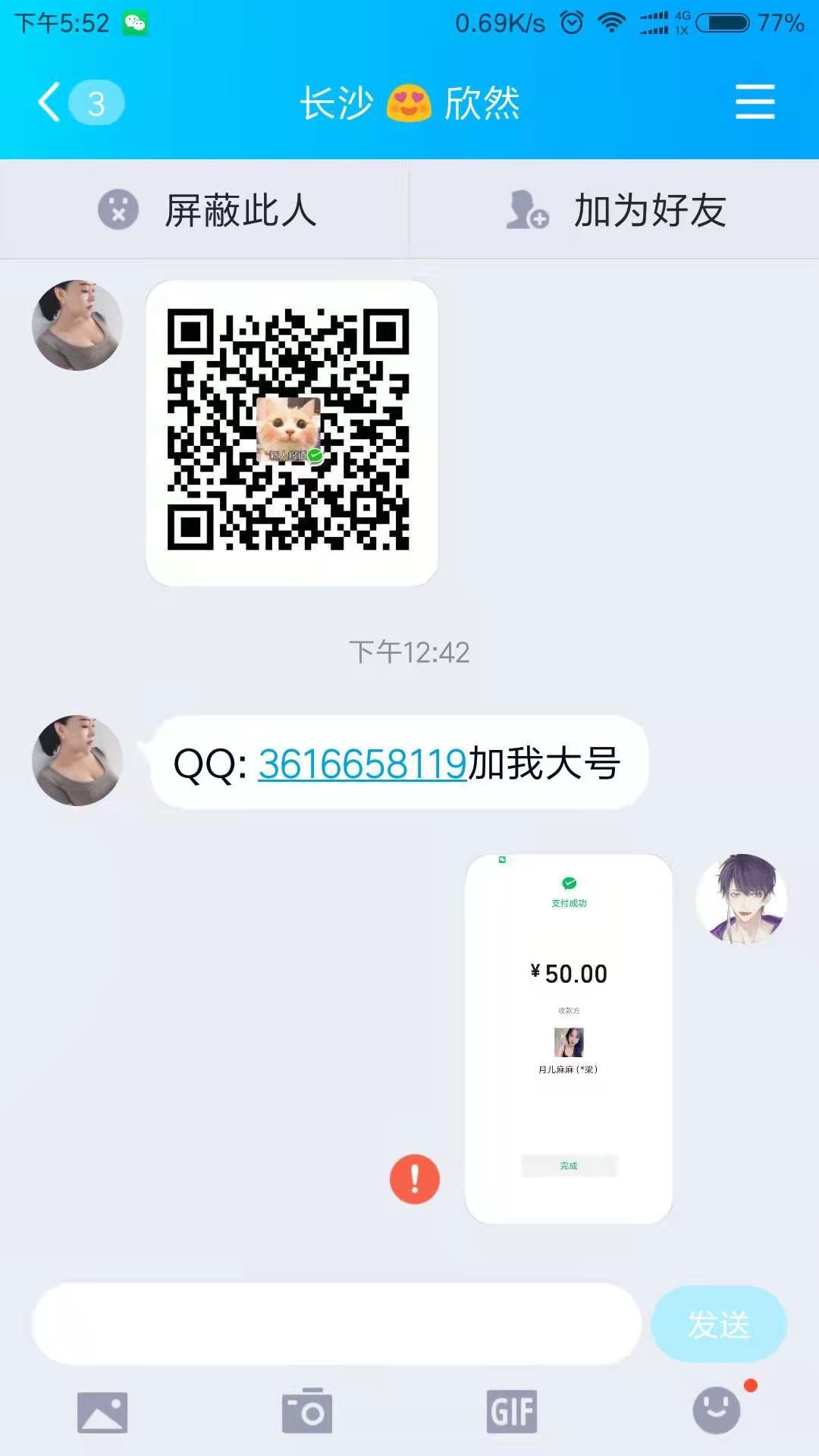This screenshot has width=819, height=1456.
Task: Open the chat settings hamburger menu
Action: (x=755, y=102)
